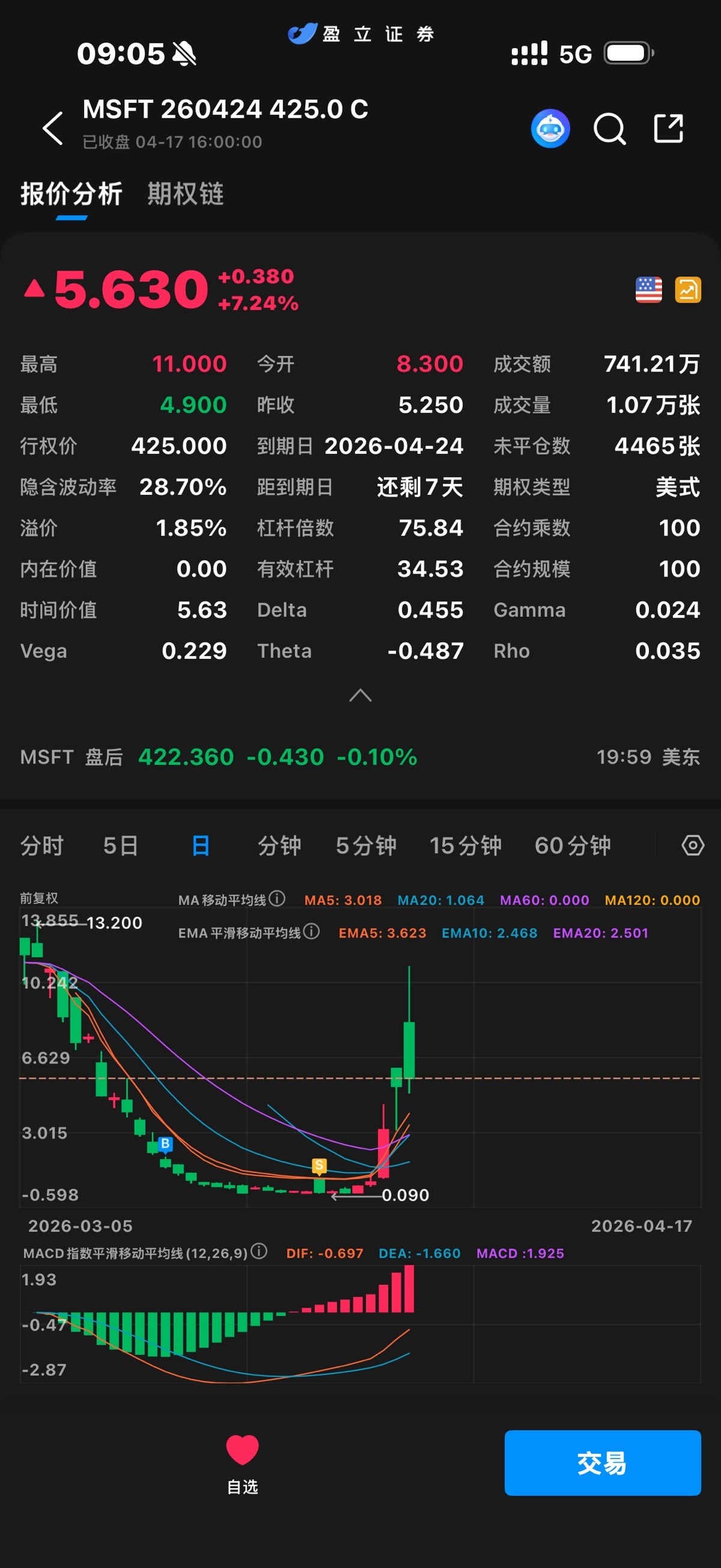721x1568 pixels.
Task: Open the AI assistant robot icon
Action: coord(550,129)
